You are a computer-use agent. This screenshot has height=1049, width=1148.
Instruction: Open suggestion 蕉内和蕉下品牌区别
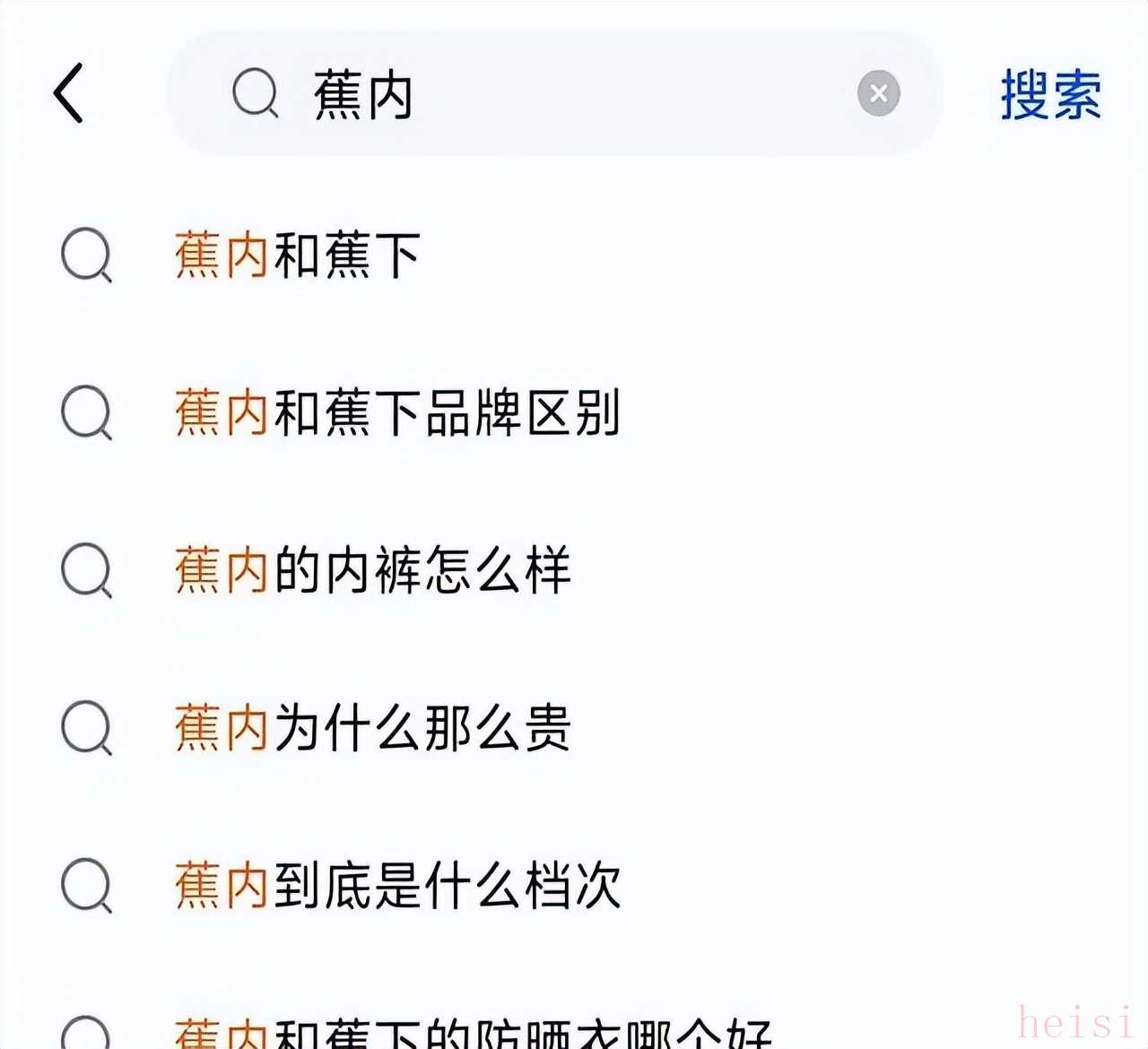(397, 413)
